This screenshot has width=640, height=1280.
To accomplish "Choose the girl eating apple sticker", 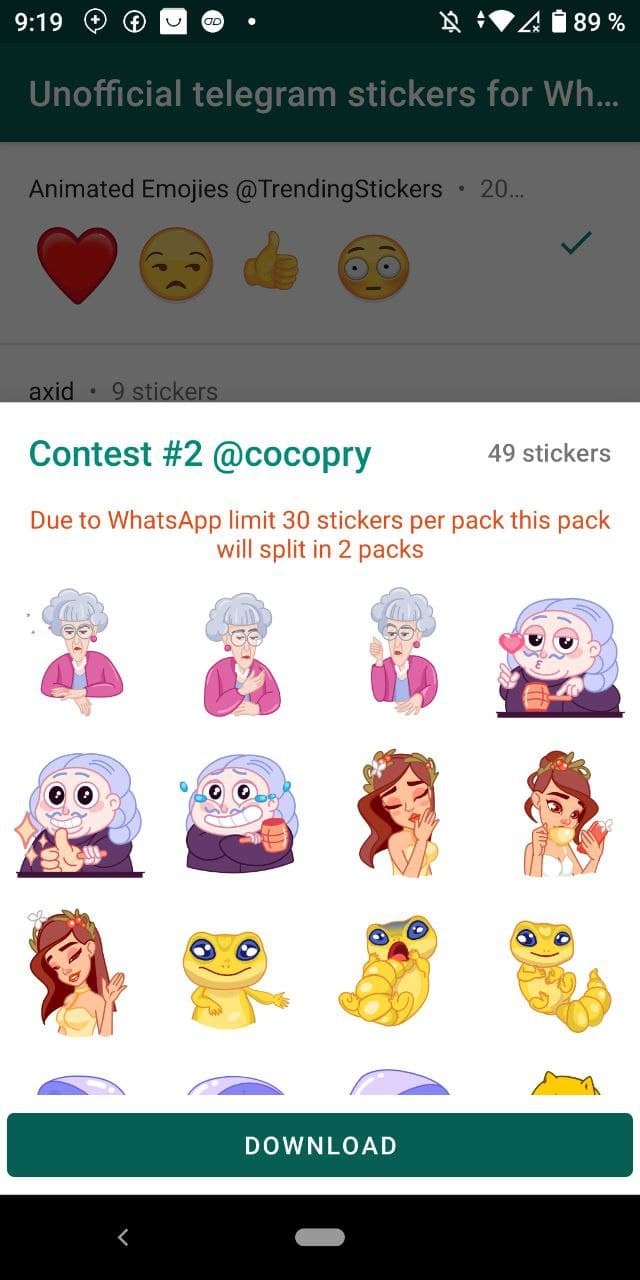I will coord(560,814).
